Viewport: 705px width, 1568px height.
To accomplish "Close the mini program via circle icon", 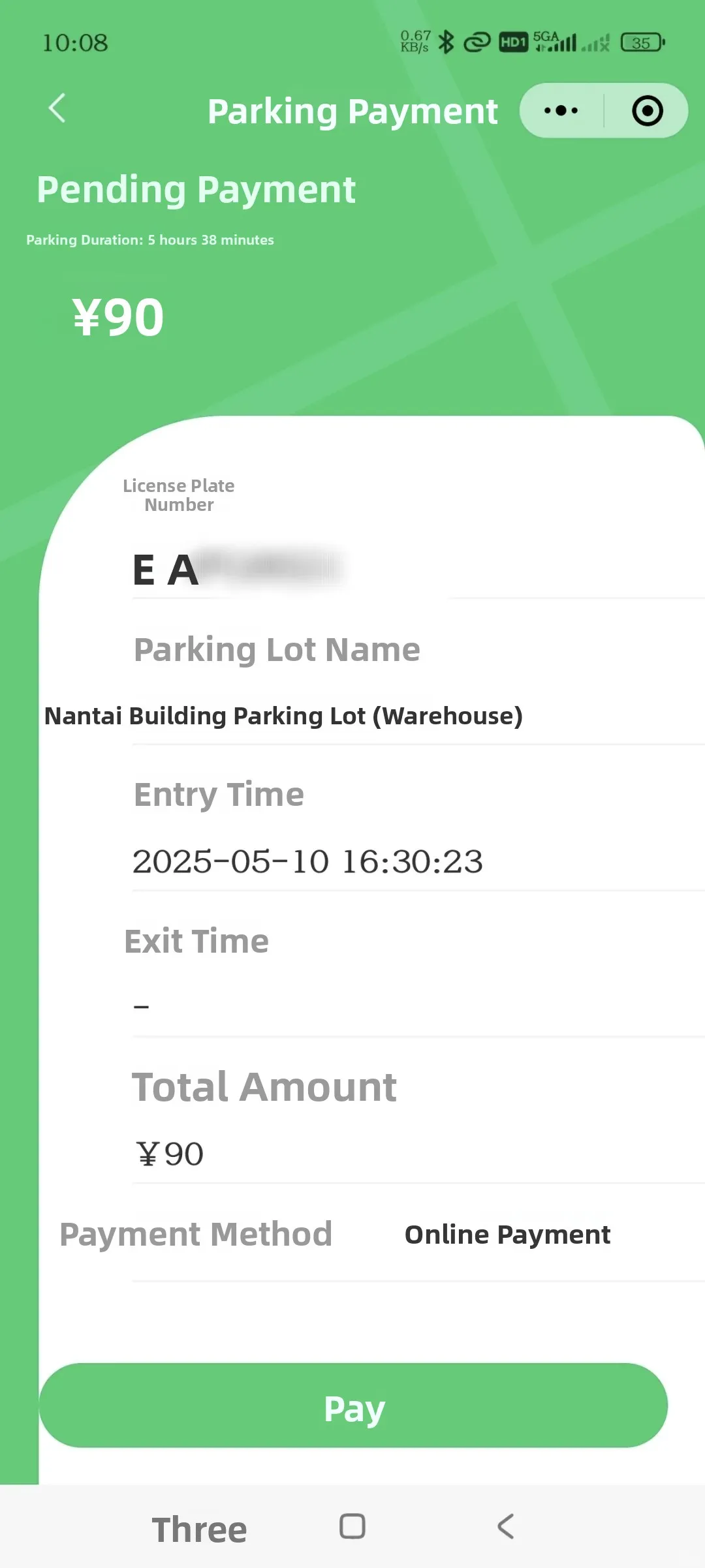I will [x=648, y=110].
